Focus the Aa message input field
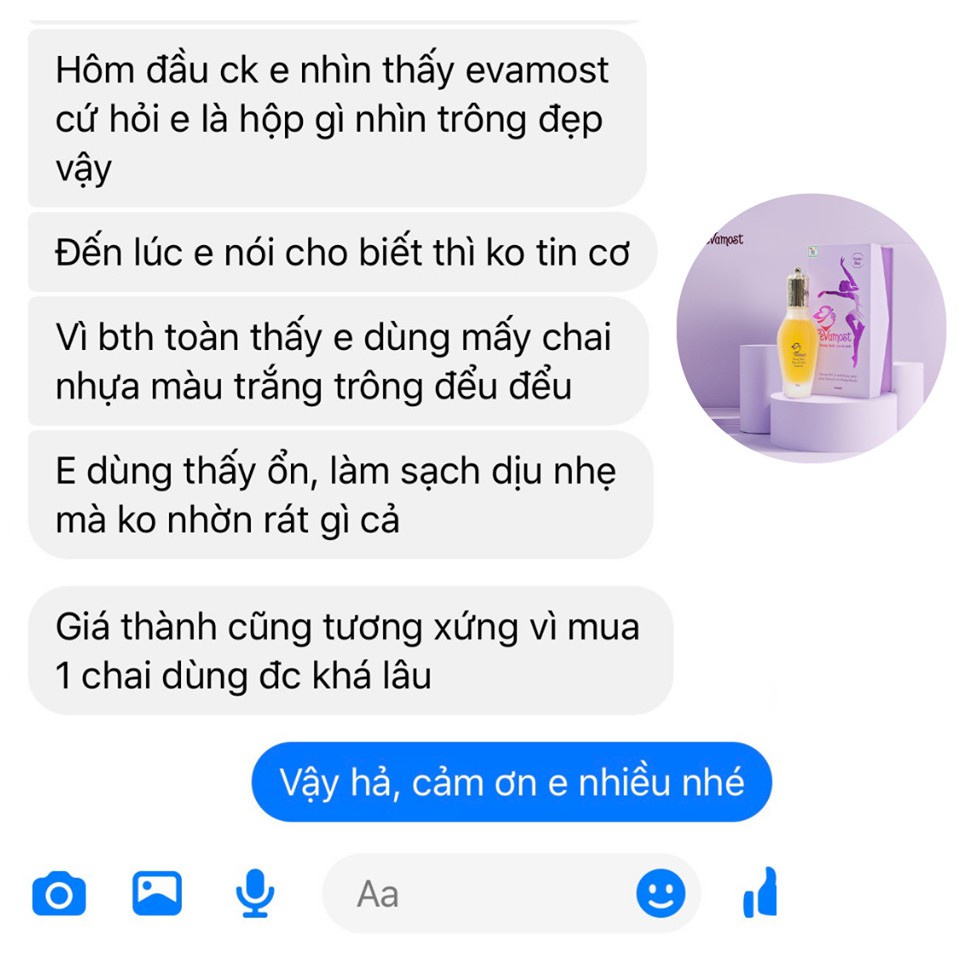 [x=480, y=893]
